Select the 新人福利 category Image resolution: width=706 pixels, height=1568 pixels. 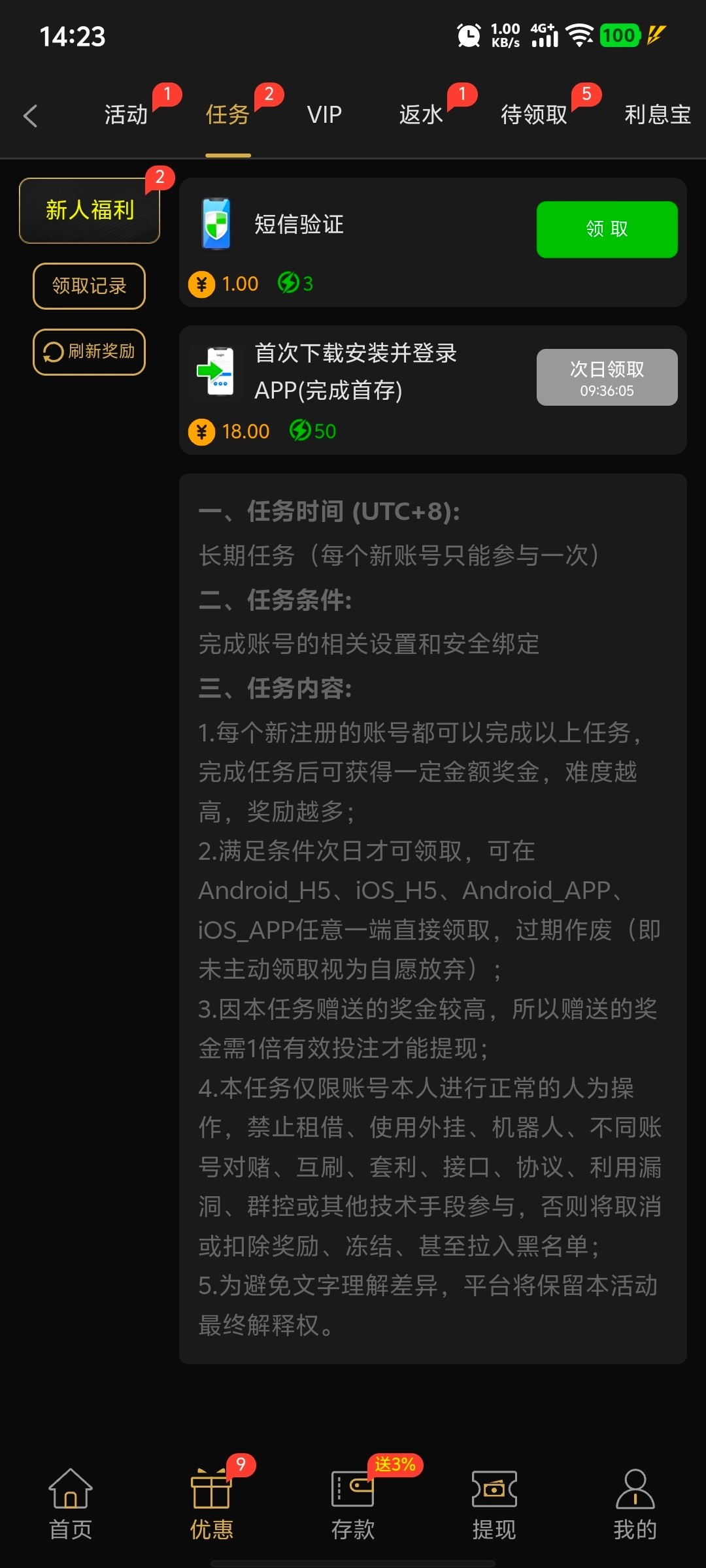coord(90,210)
